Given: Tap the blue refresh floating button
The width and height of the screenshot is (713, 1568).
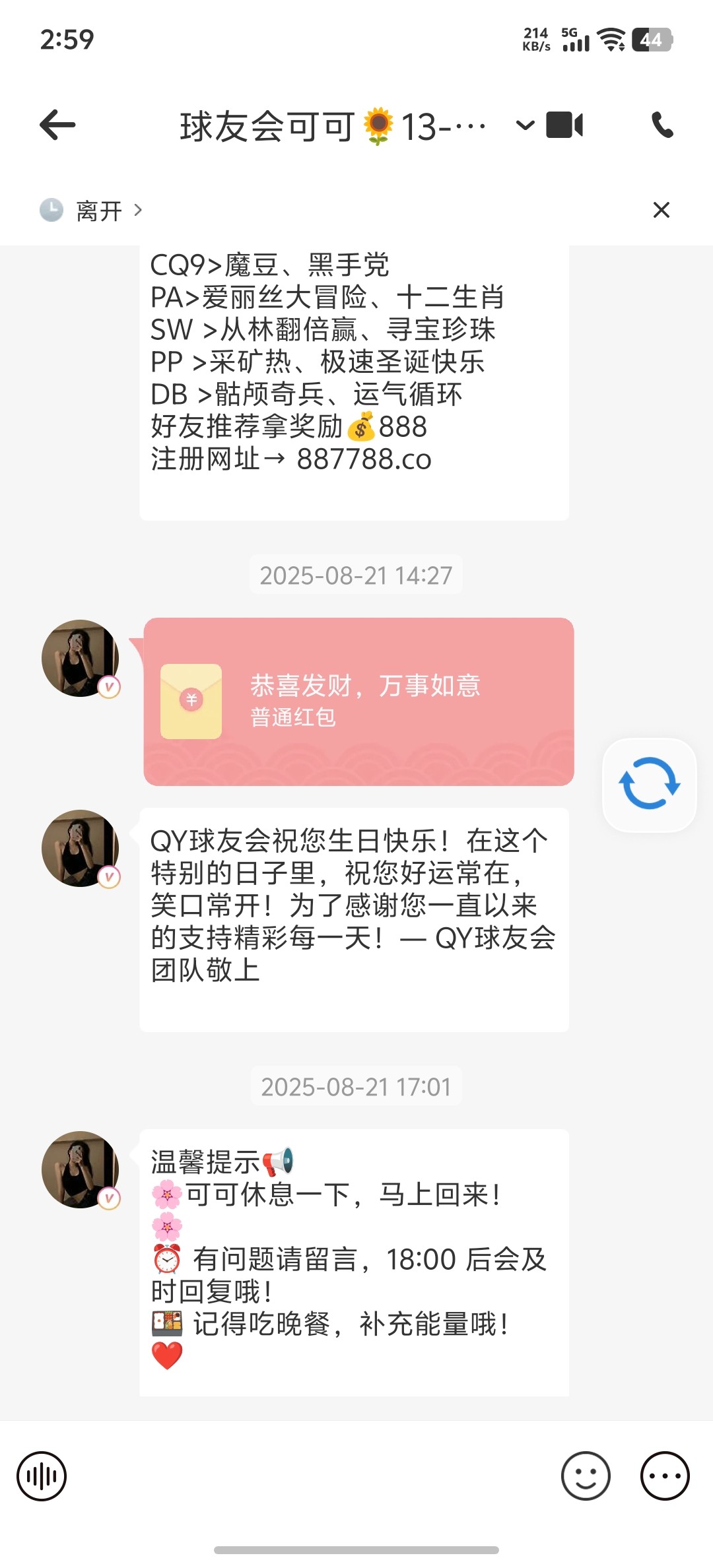Looking at the screenshot, I should coord(650,783).
